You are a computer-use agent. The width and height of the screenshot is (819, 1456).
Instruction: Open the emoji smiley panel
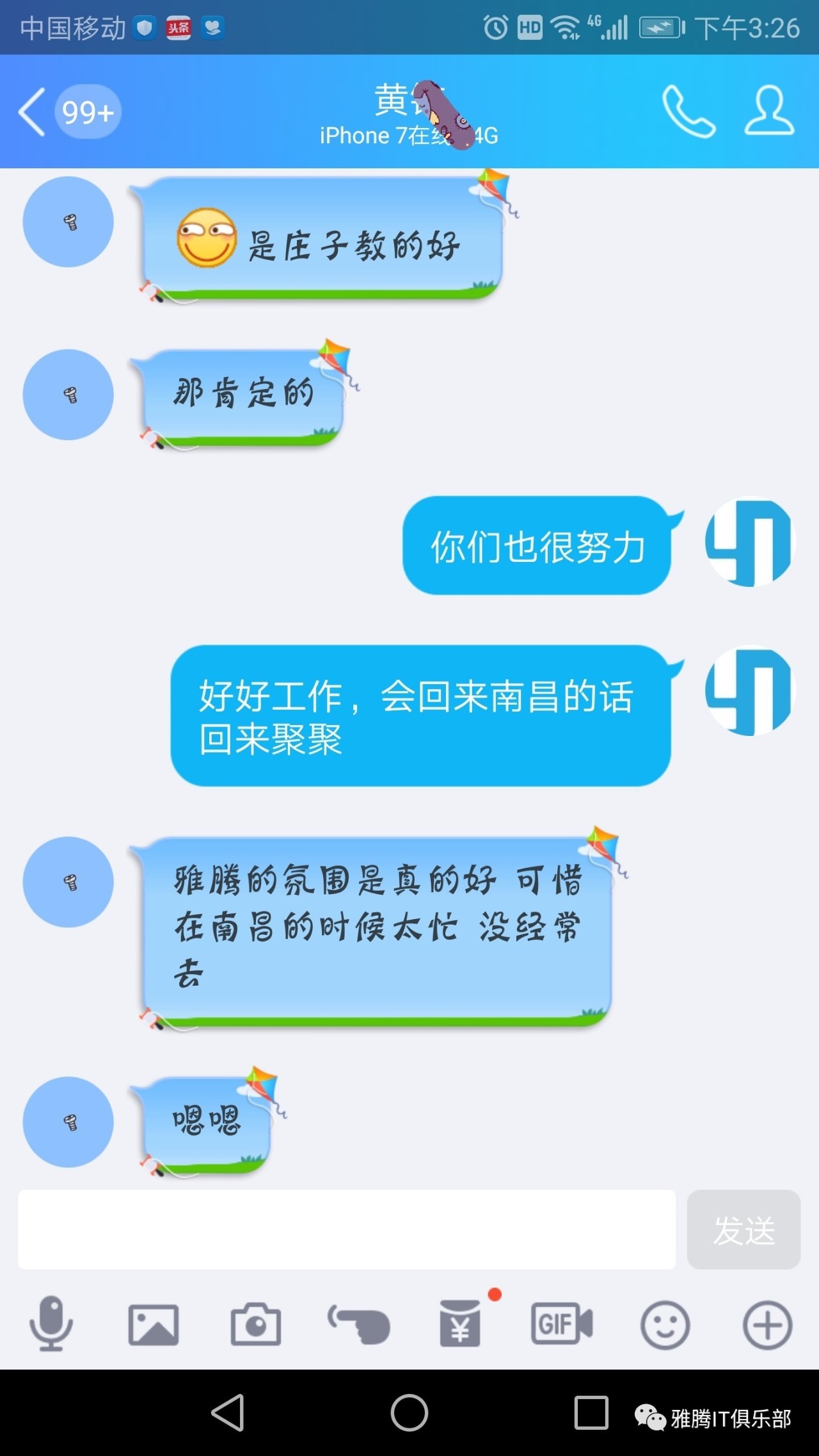[665, 1324]
